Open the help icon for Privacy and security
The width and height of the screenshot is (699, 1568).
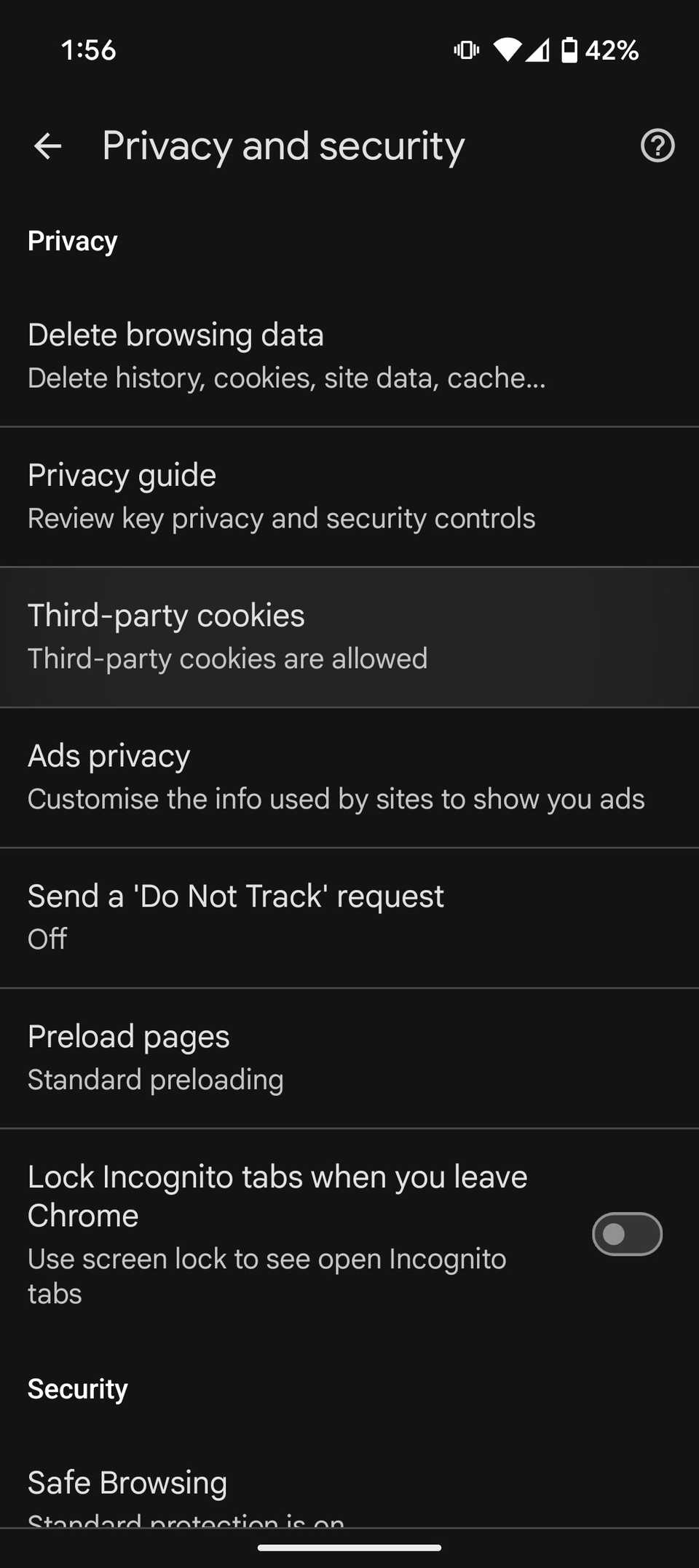656,146
